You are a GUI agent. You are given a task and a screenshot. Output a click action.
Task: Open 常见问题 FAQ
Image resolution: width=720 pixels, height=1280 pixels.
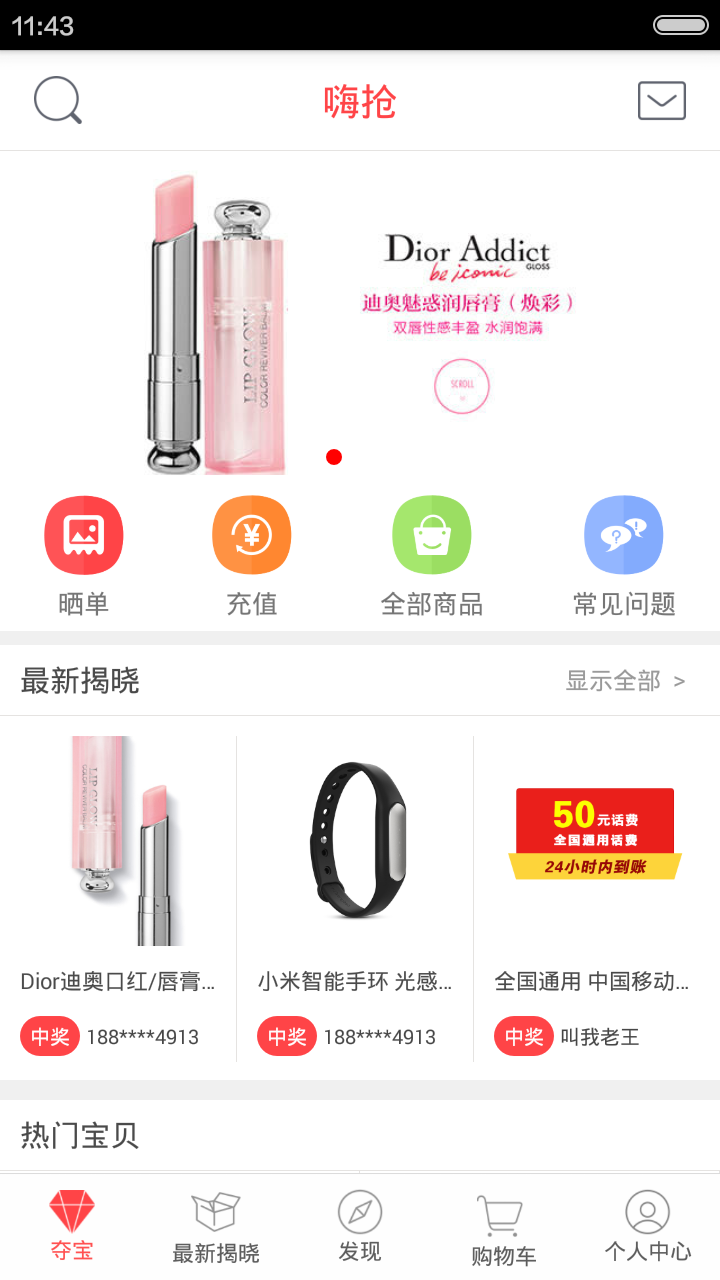click(x=624, y=555)
